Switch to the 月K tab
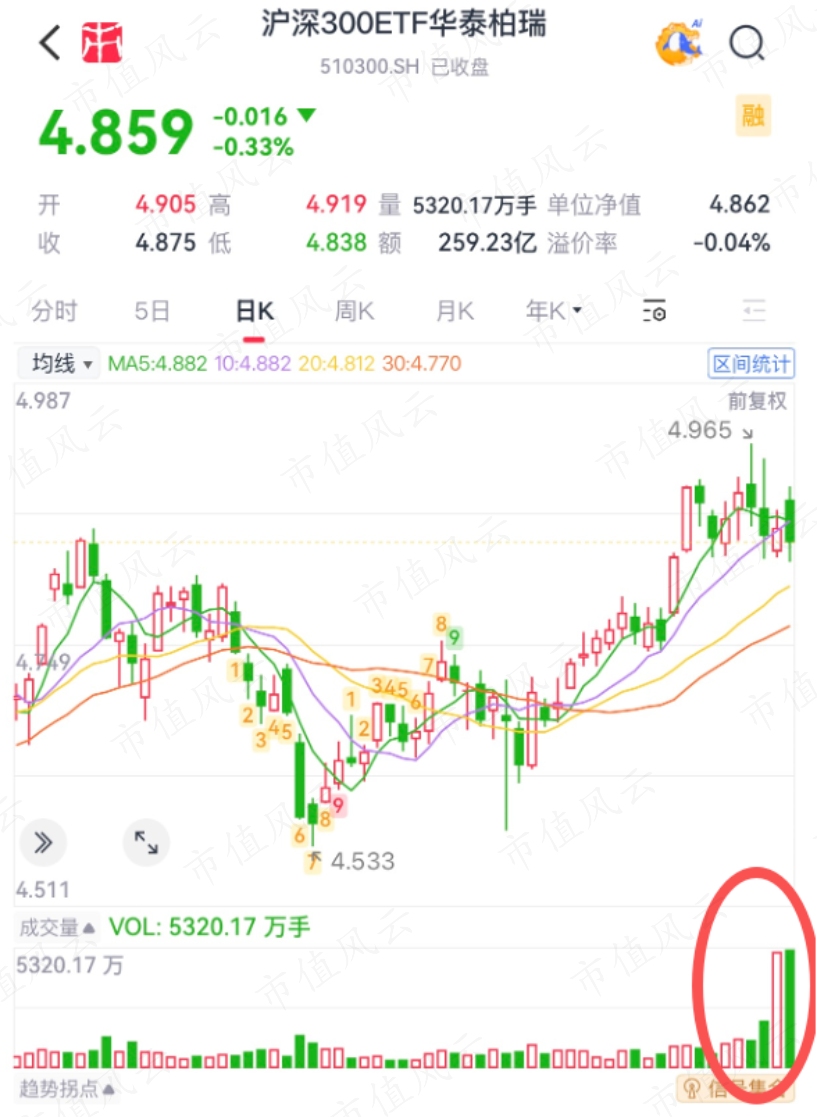Image resolution: width=817 pixels, height=1117 pixels. (x=454, y=311)
